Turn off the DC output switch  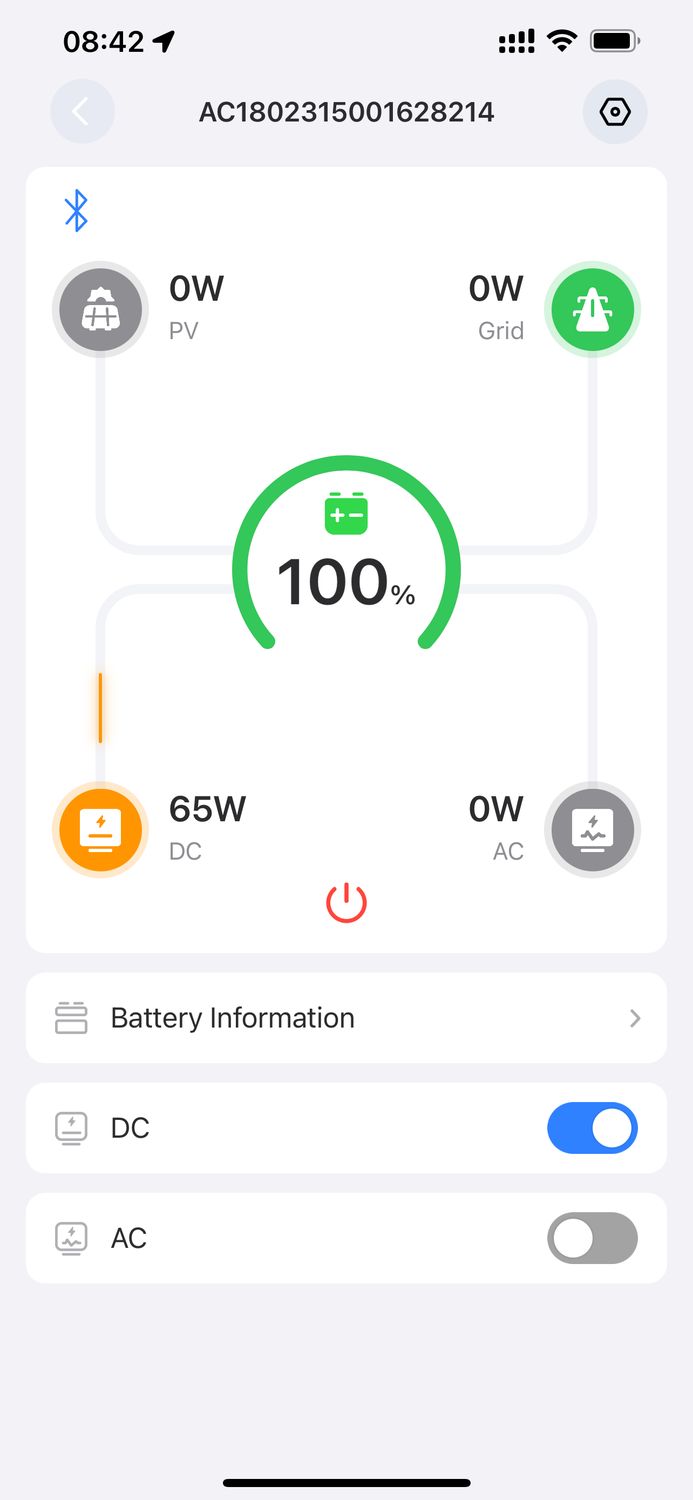pyautogui.click(x=592, y=1128)
